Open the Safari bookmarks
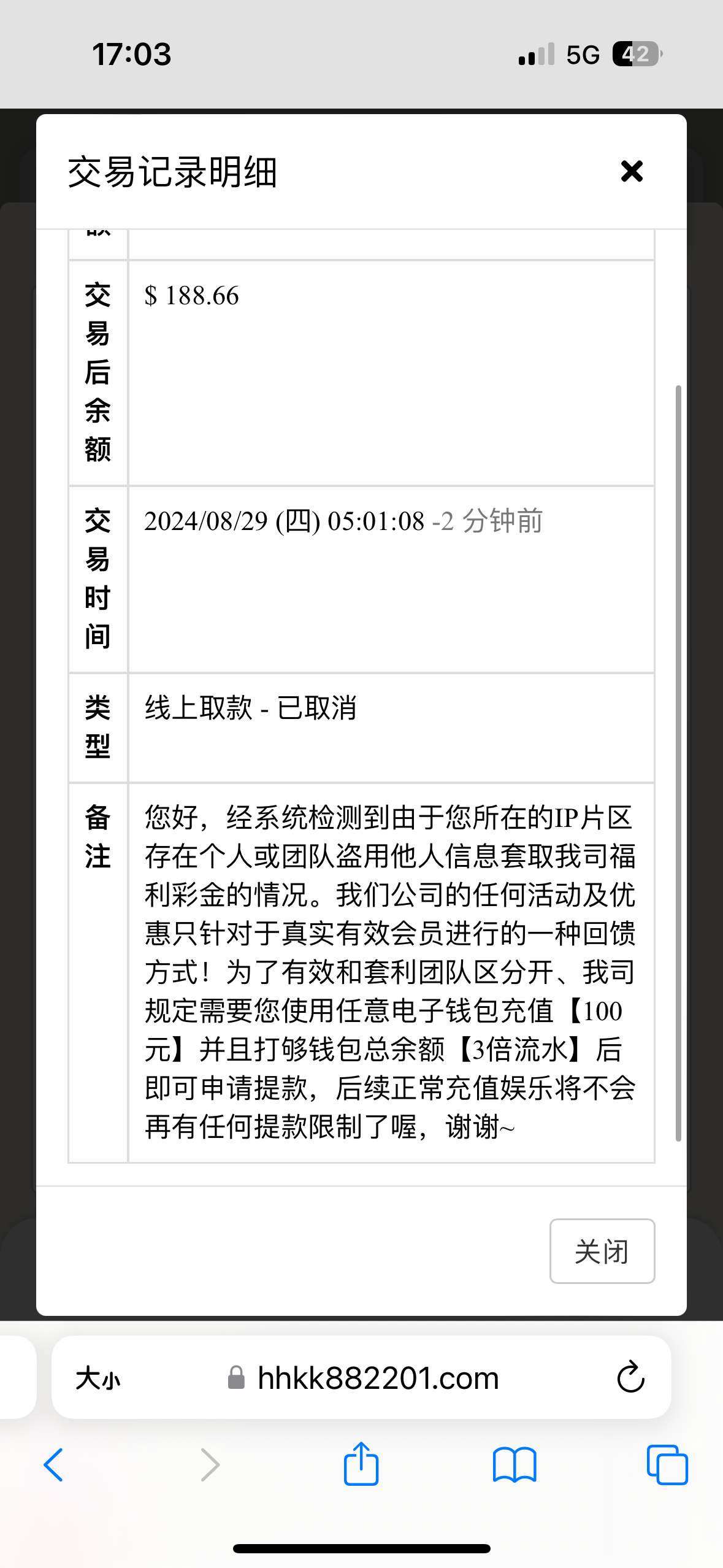 tap(515, 1465)
